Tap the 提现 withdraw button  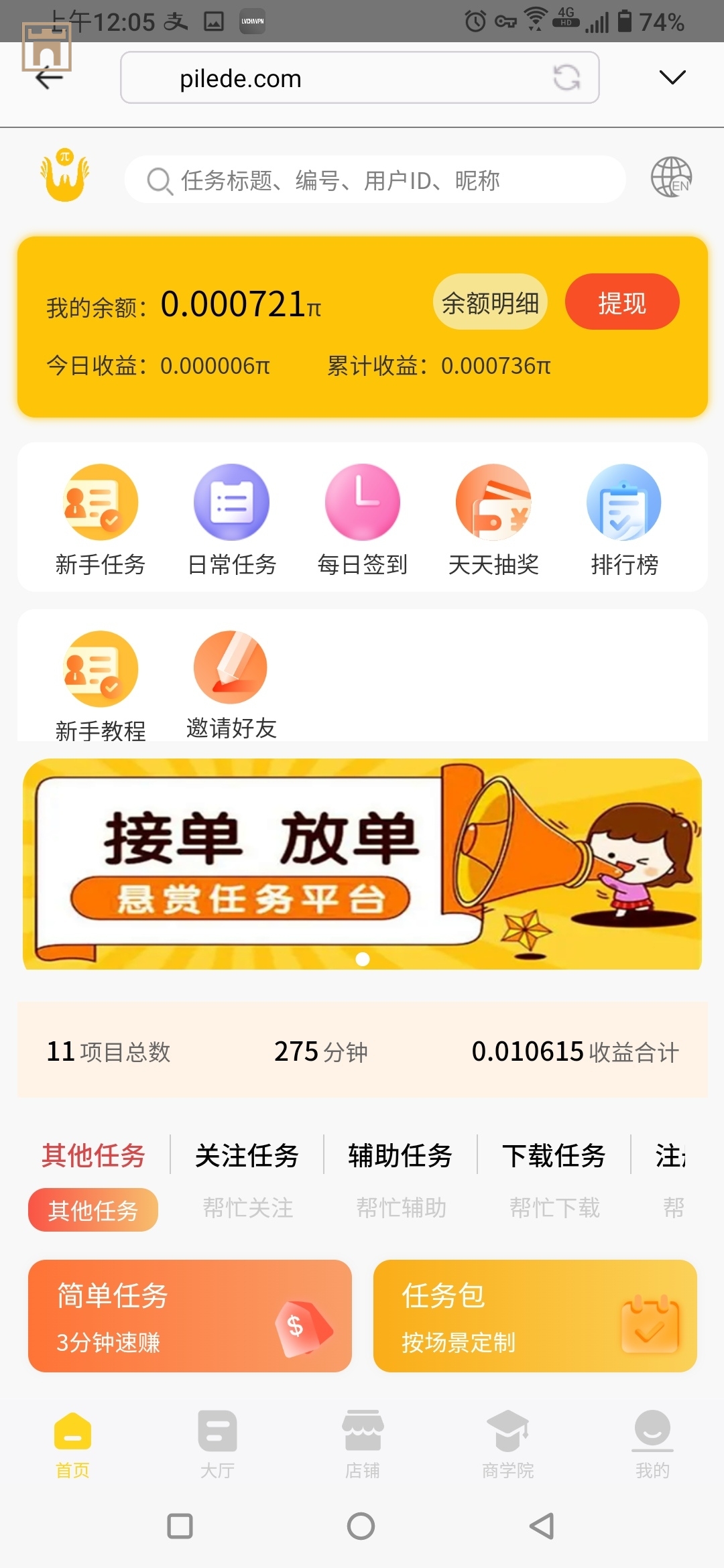(621, 302)
